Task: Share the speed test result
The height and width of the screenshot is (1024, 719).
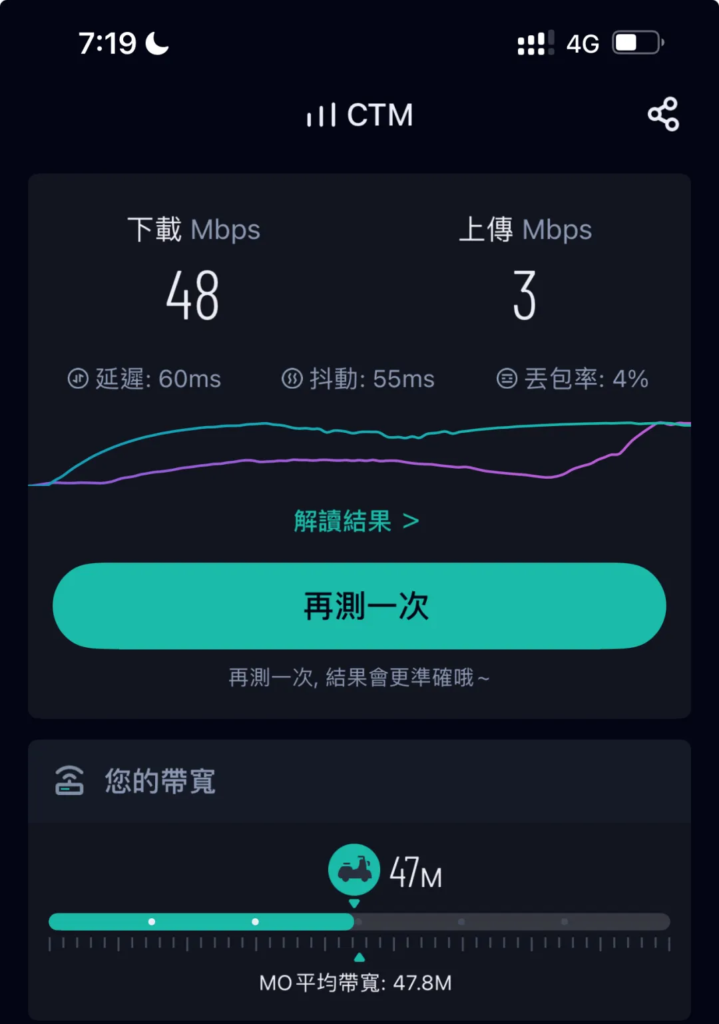Action: coord(663,115)
